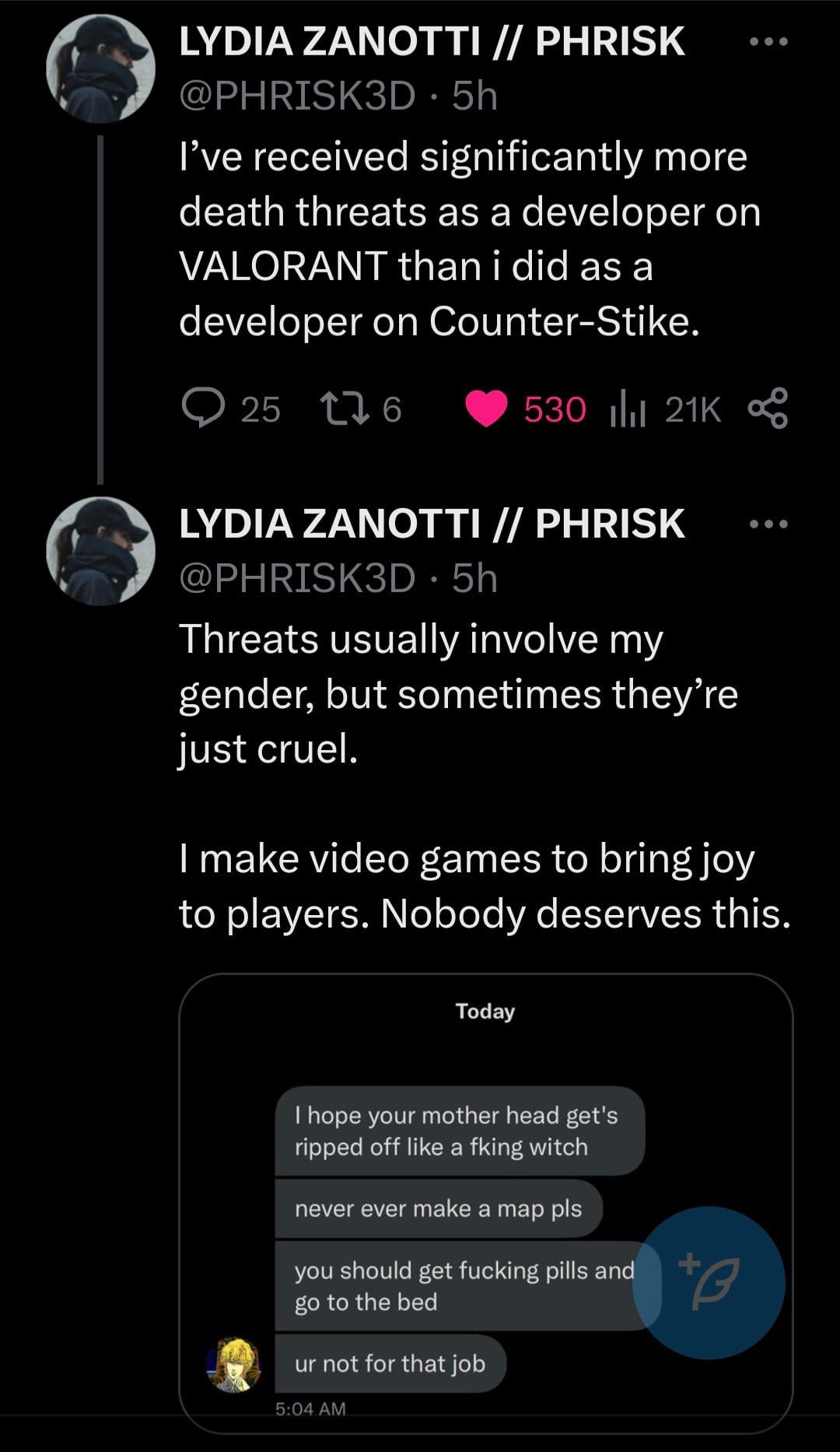Image resolution: width=840 pixels, height=1452 pixels.
Task: Open LYDIA ZANOTTI's profile avatar on first tweet
Action: click(101, 70)
